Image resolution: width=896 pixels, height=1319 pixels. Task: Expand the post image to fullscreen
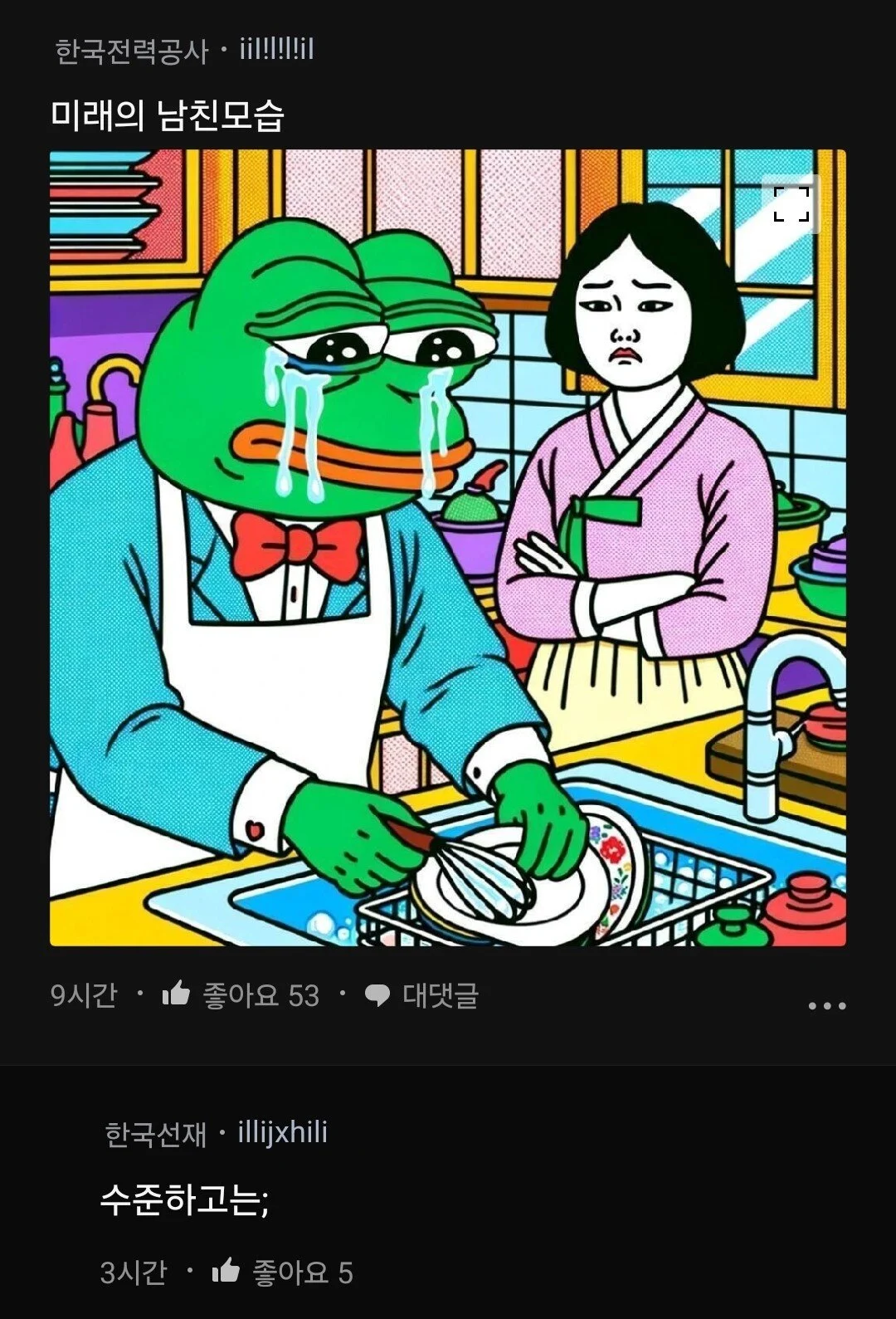[791, 204]
